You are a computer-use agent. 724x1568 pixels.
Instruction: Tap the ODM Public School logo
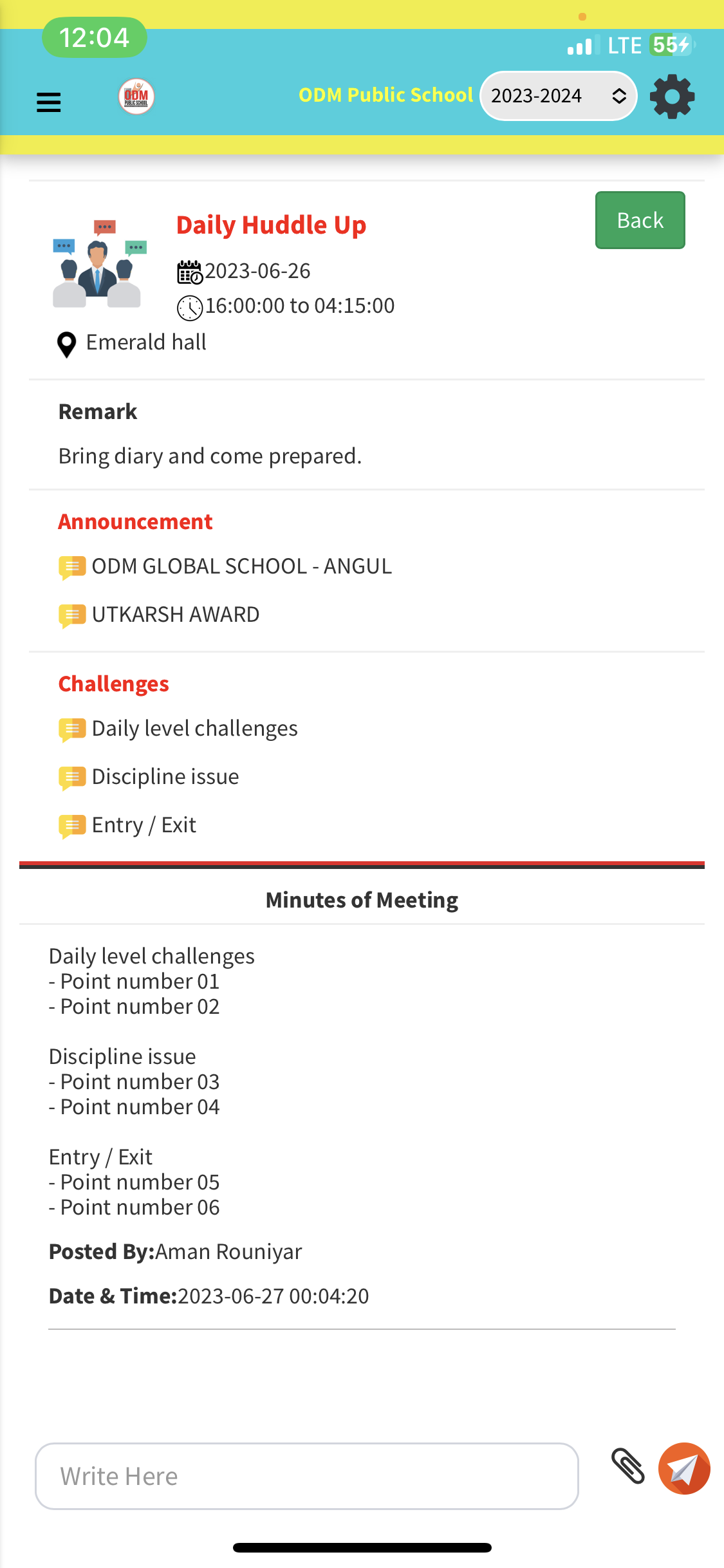pos(136,97)
